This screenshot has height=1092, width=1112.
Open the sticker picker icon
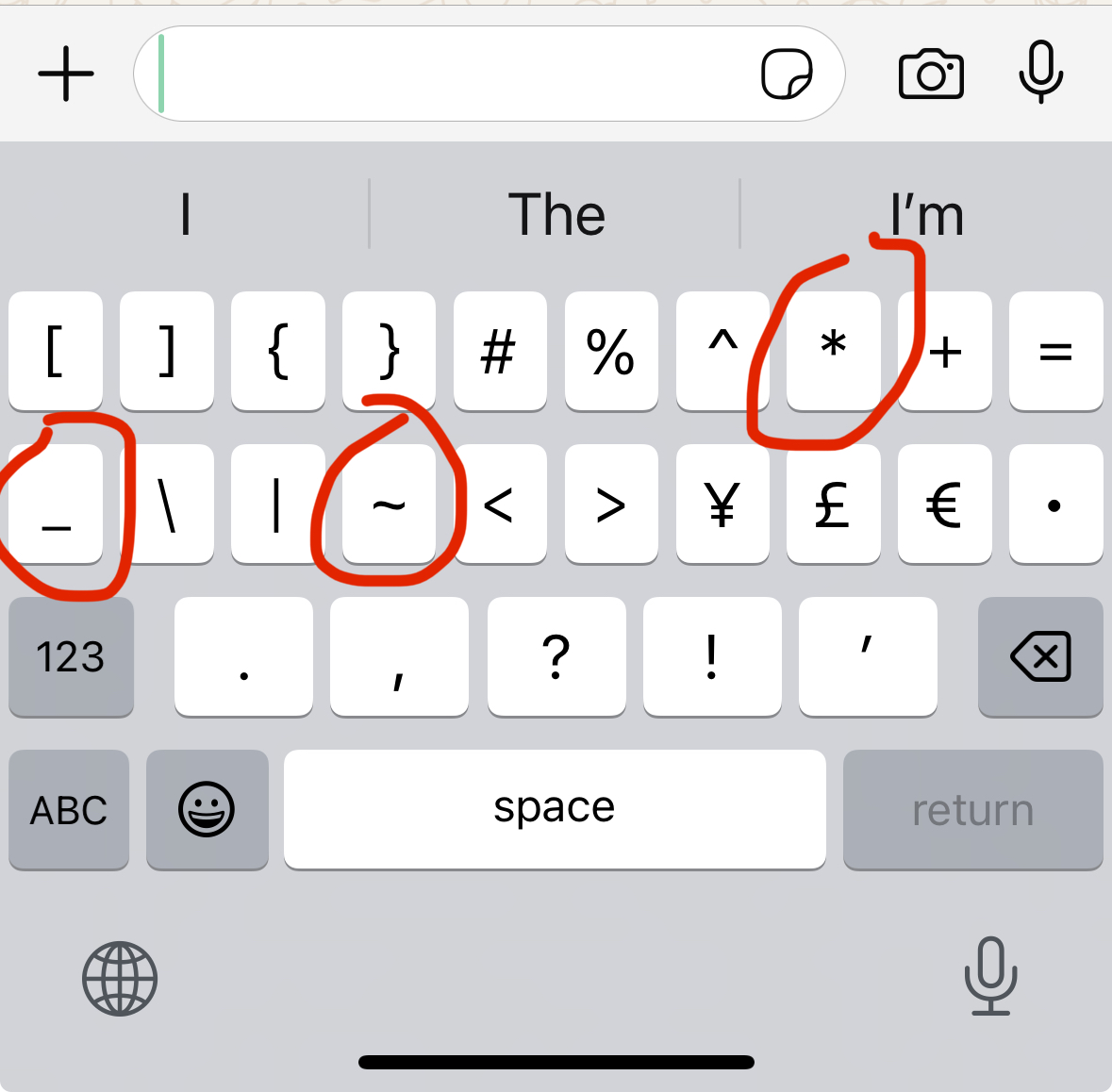tap(787, 74)
